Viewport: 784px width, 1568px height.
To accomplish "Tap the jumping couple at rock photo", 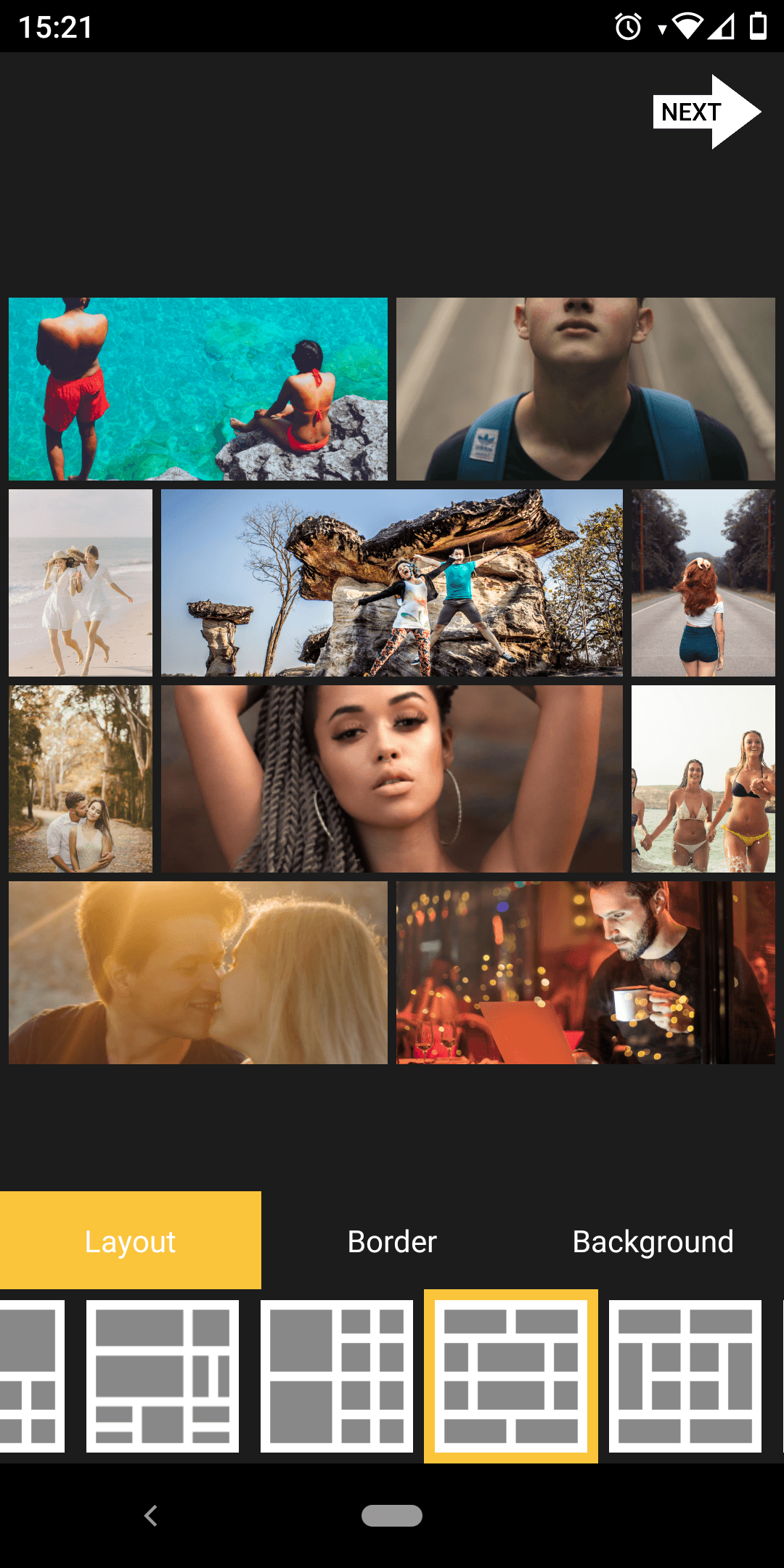I will [391, 583].
